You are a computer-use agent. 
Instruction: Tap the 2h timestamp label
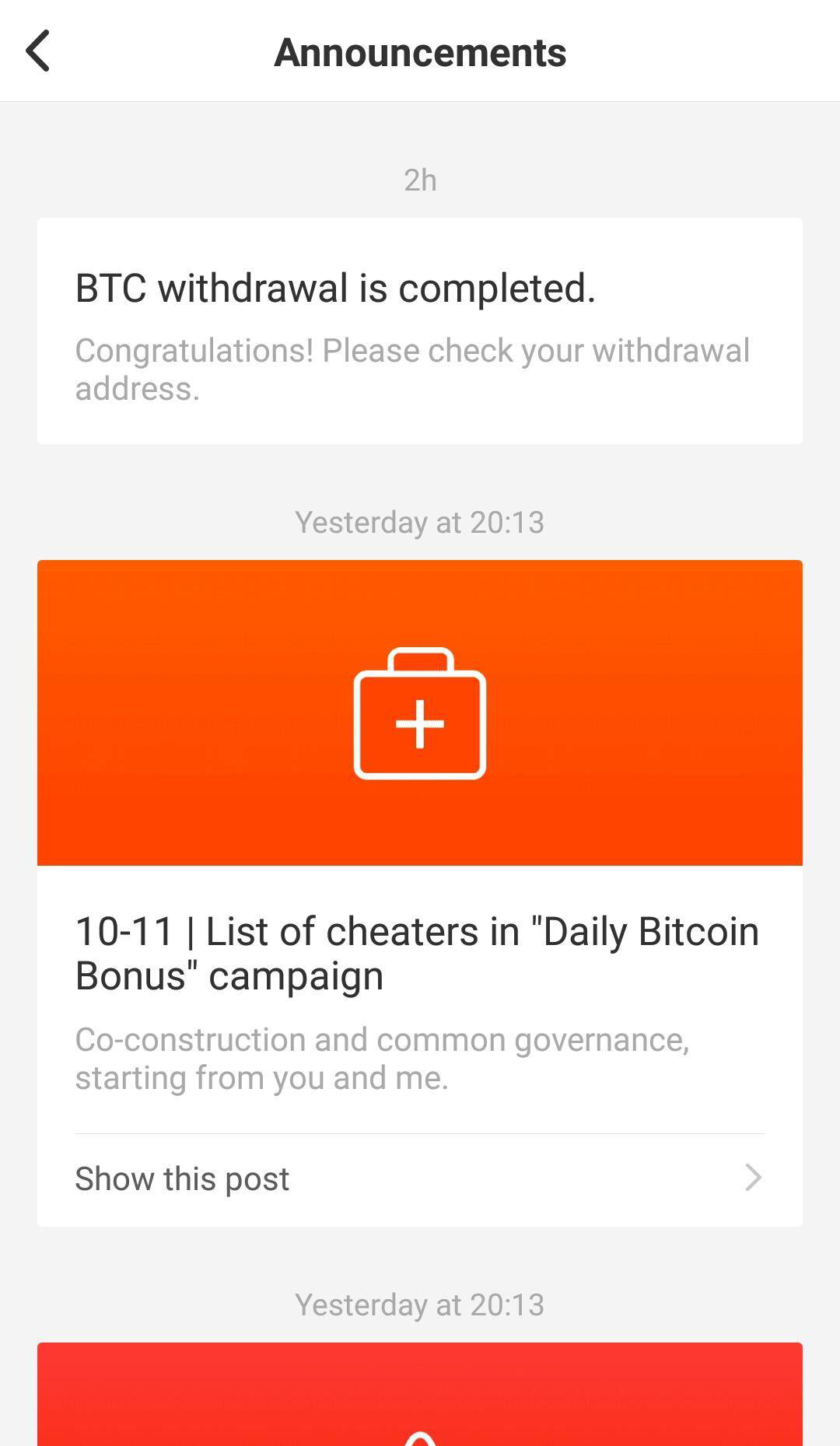420,180
